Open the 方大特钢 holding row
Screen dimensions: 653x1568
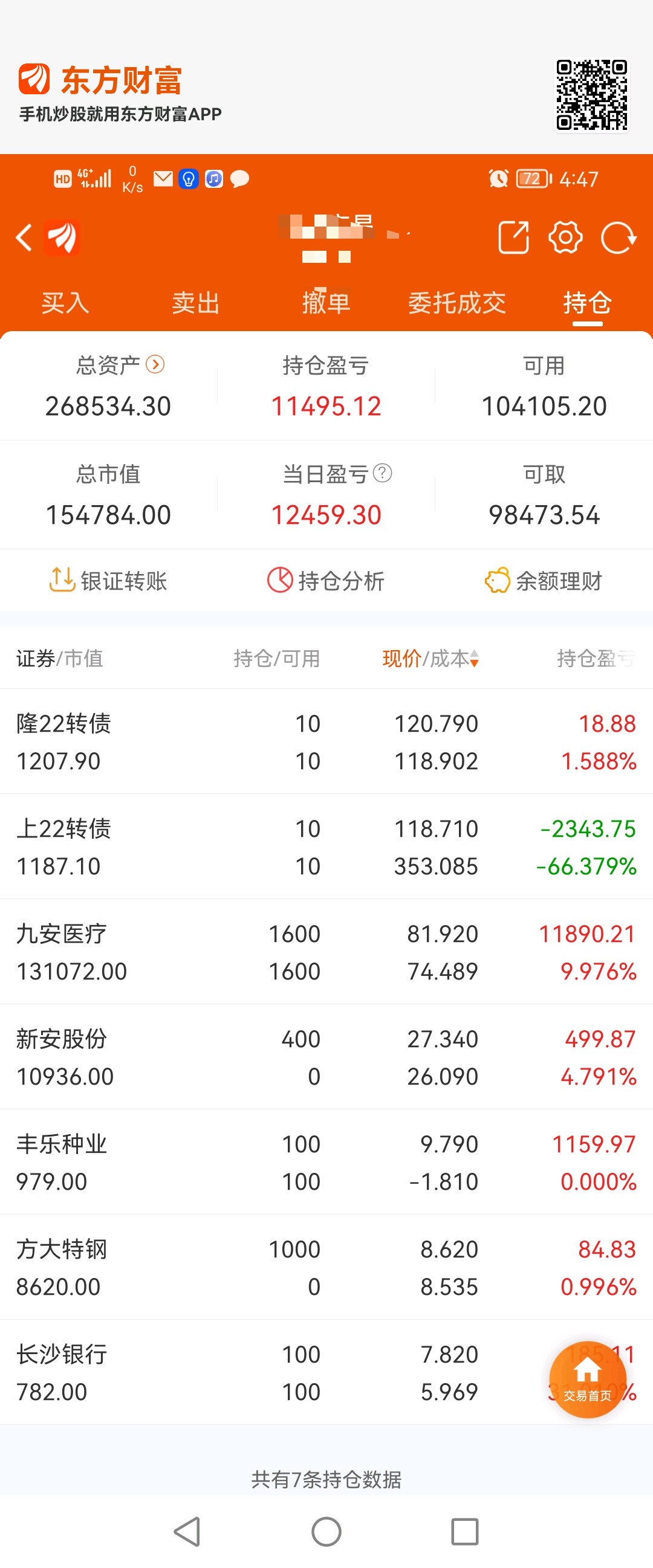(x=326, y=1266)
